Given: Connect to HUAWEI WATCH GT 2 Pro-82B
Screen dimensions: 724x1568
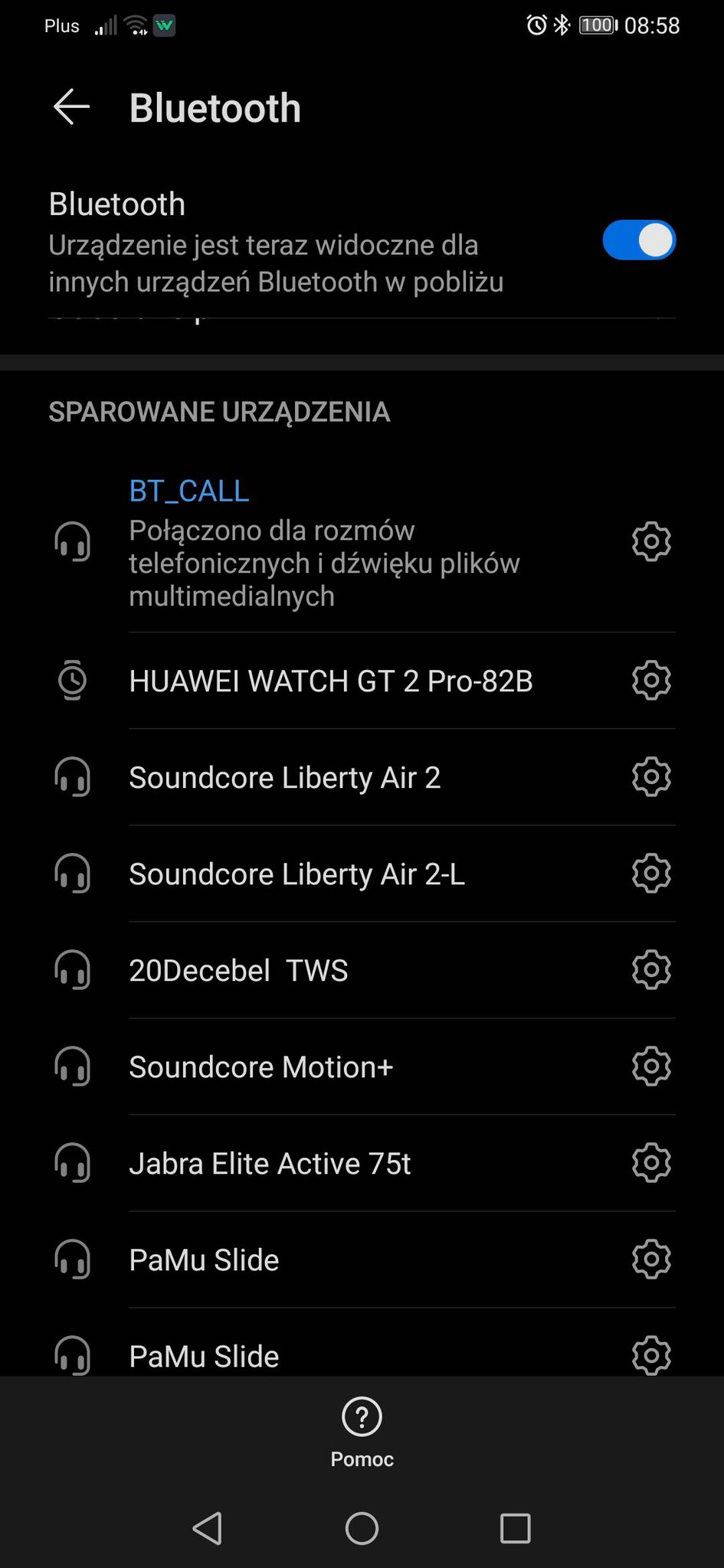Looking at the screenshot, I should (x=330, y=681).
